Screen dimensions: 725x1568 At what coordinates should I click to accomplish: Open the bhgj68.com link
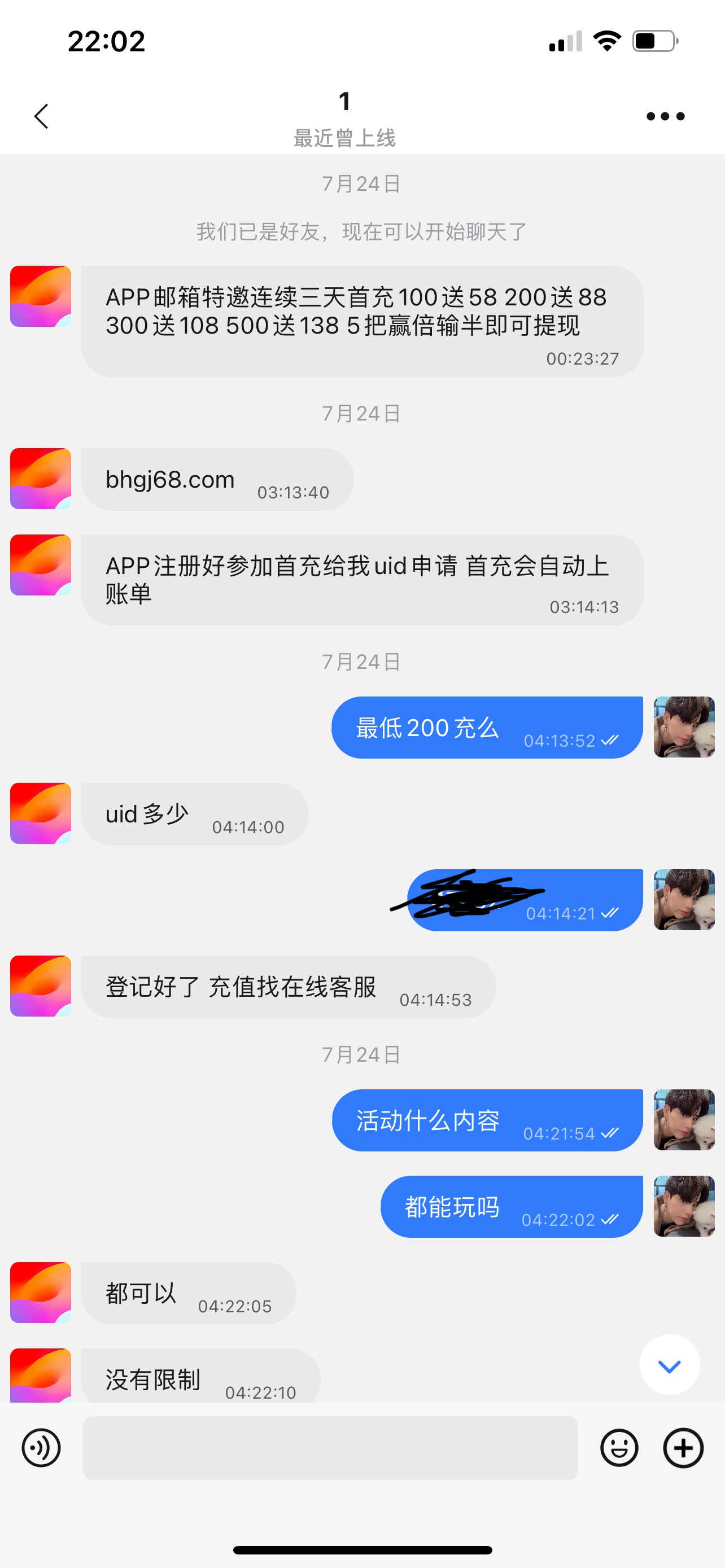click(x=170, y=480)
